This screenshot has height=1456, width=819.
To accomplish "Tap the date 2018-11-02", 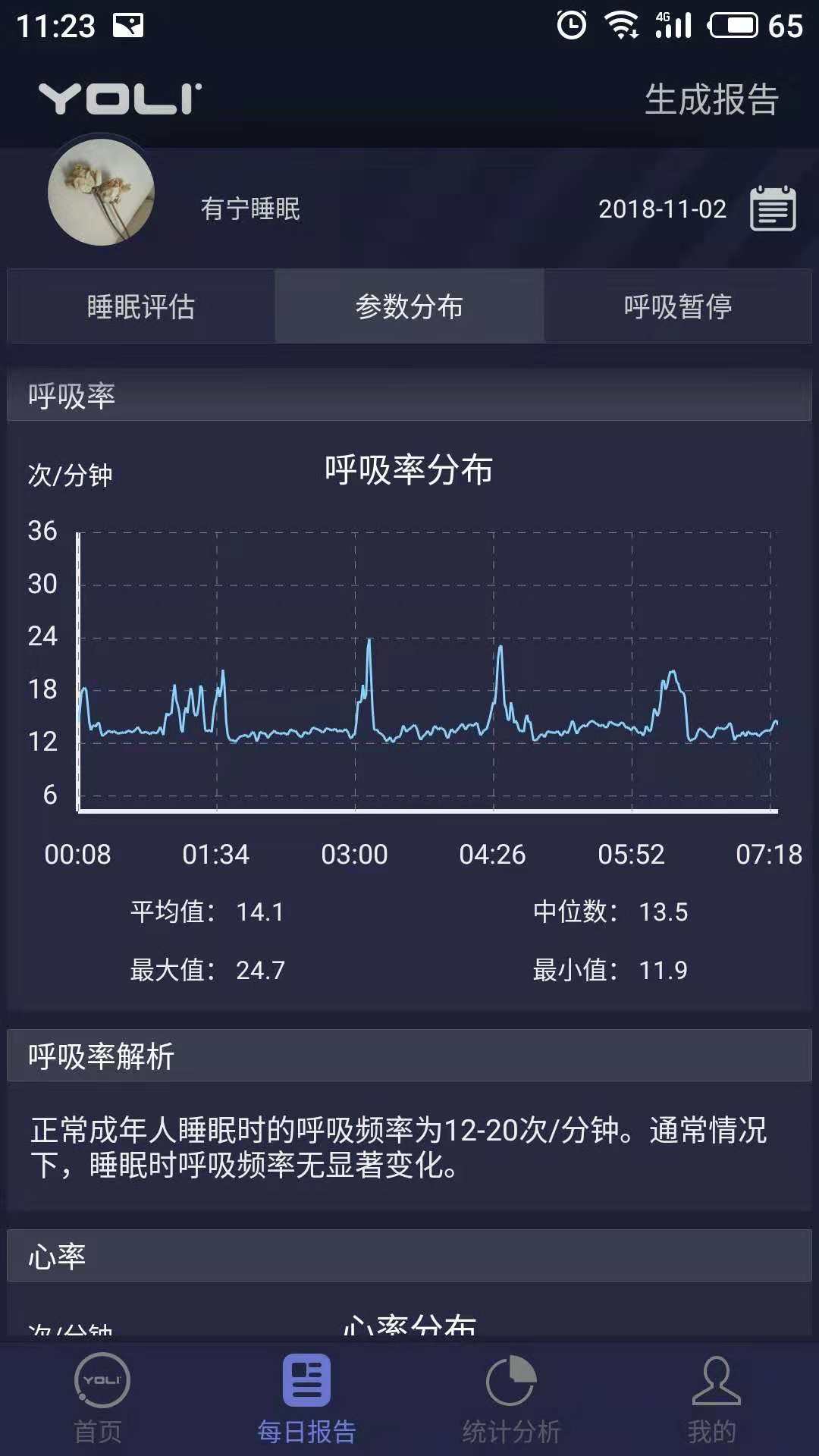I will click(x=661, y=209).
